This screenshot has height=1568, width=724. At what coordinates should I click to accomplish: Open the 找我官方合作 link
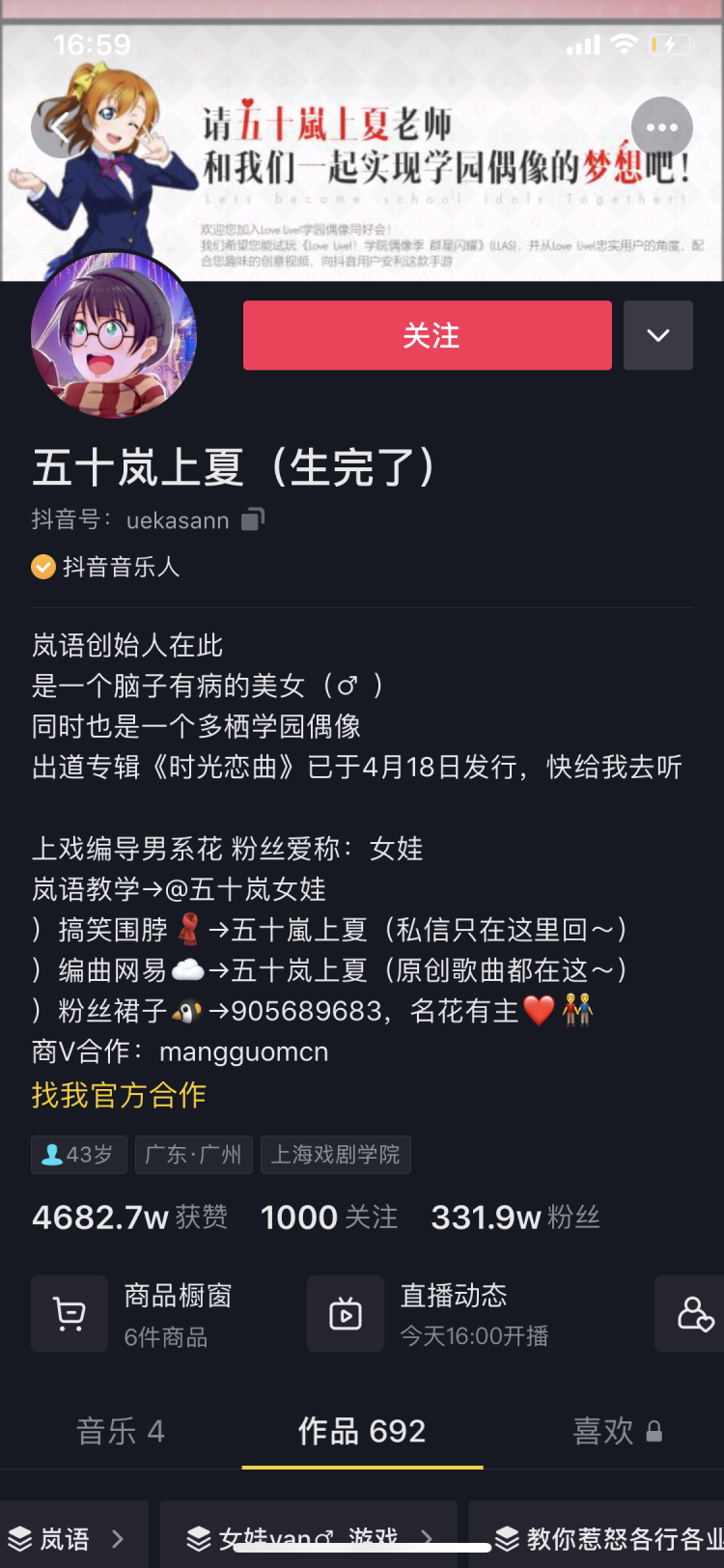(119, 1095)
